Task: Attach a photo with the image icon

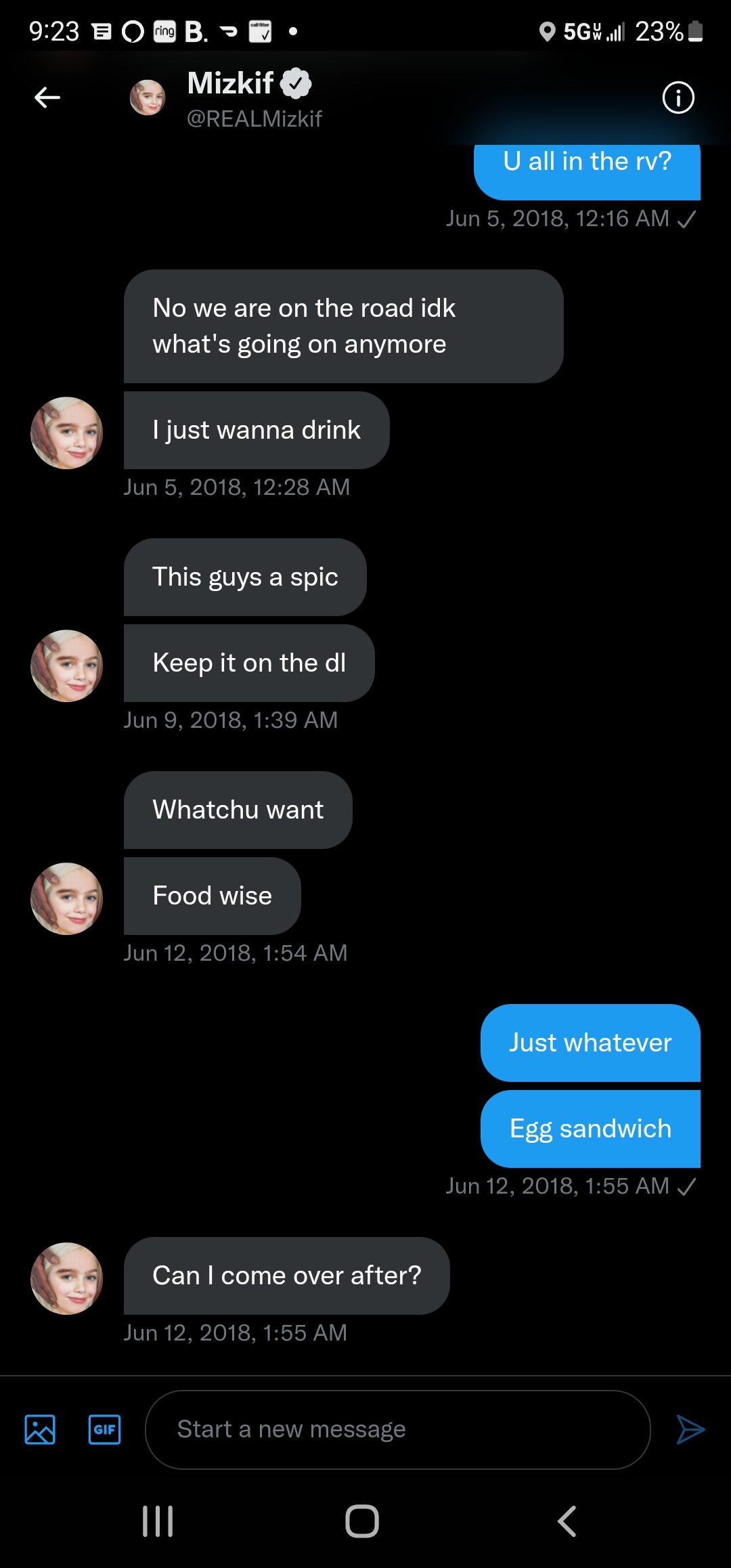Action: [40, 1429]
